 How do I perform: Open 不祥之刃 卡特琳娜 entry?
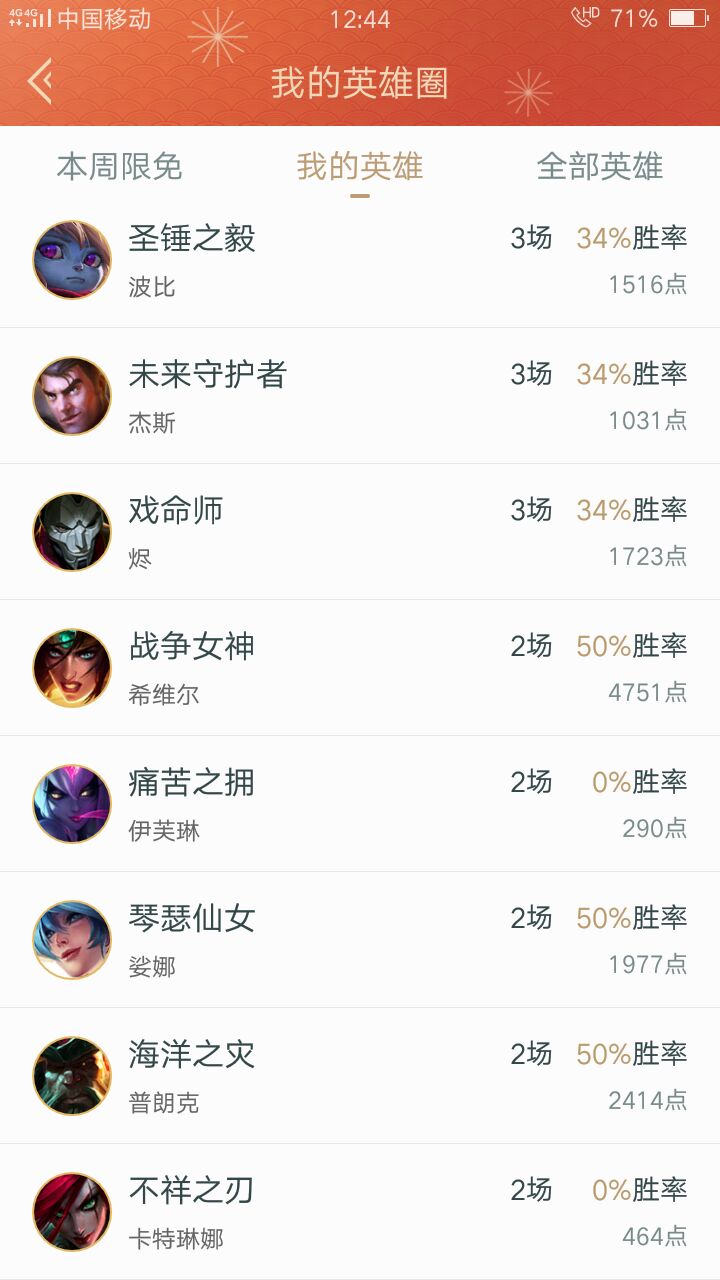(x=360, y=1212)
